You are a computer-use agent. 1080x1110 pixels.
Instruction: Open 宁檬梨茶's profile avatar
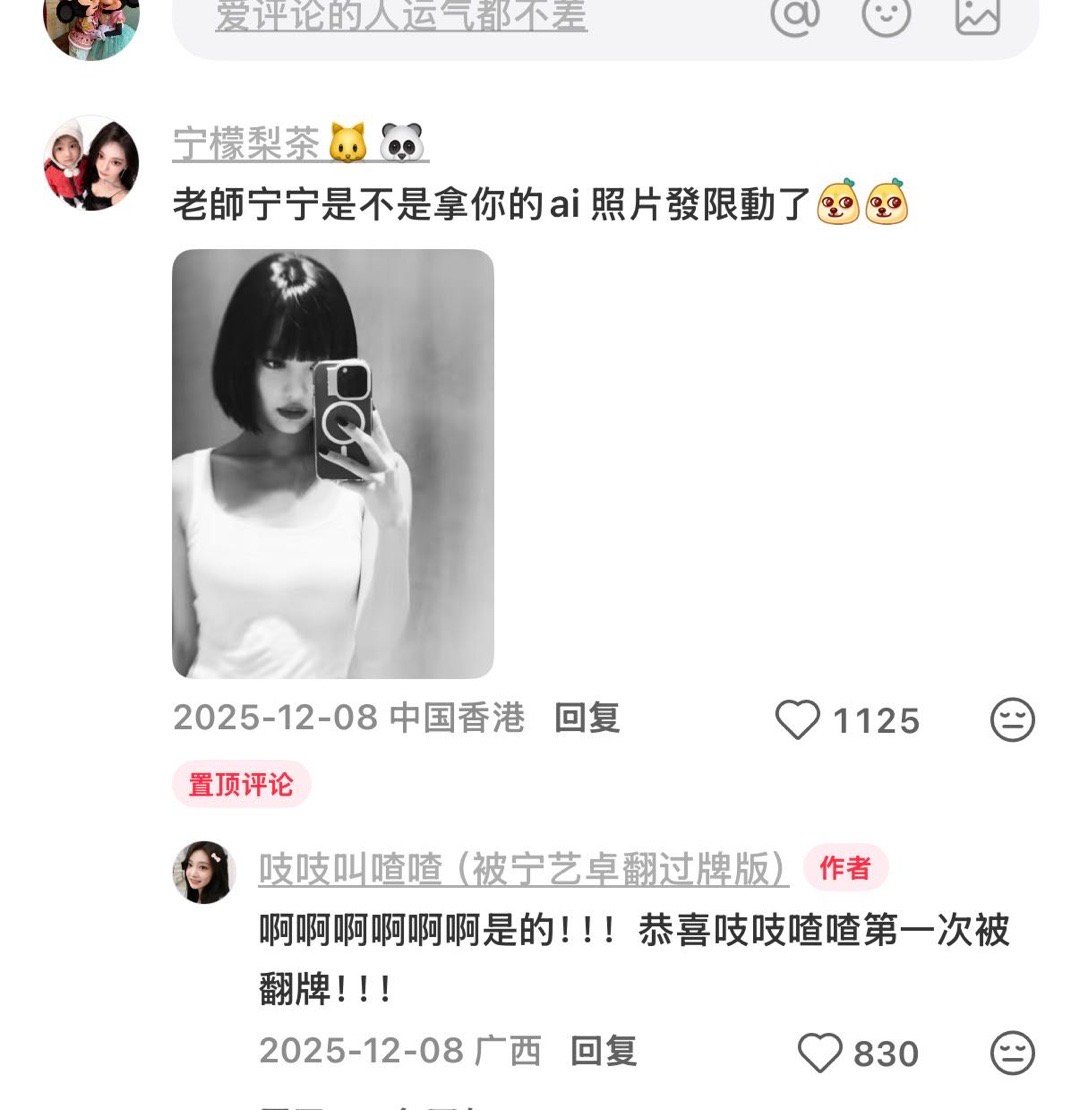[x=92, y=163]
